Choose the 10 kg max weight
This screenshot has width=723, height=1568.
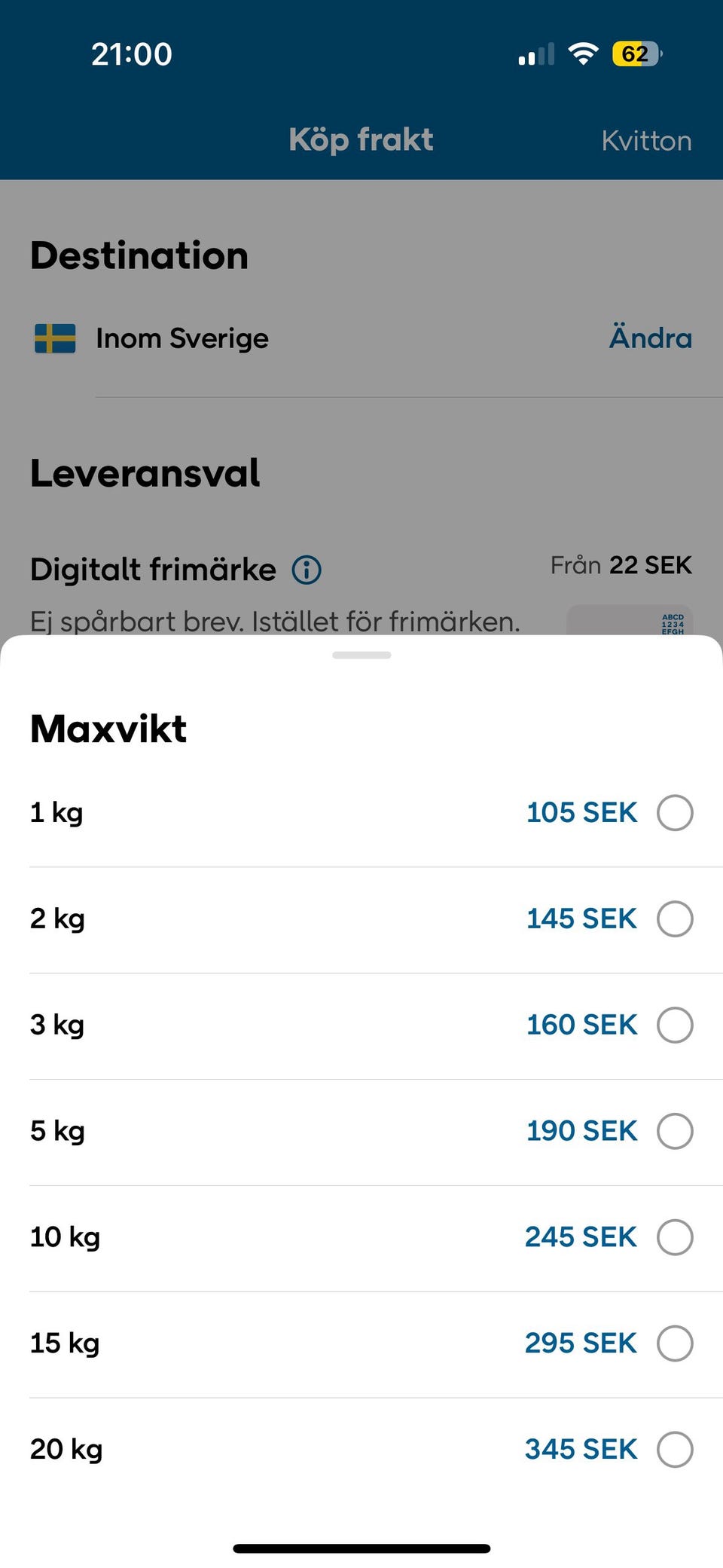(675, 1237)
